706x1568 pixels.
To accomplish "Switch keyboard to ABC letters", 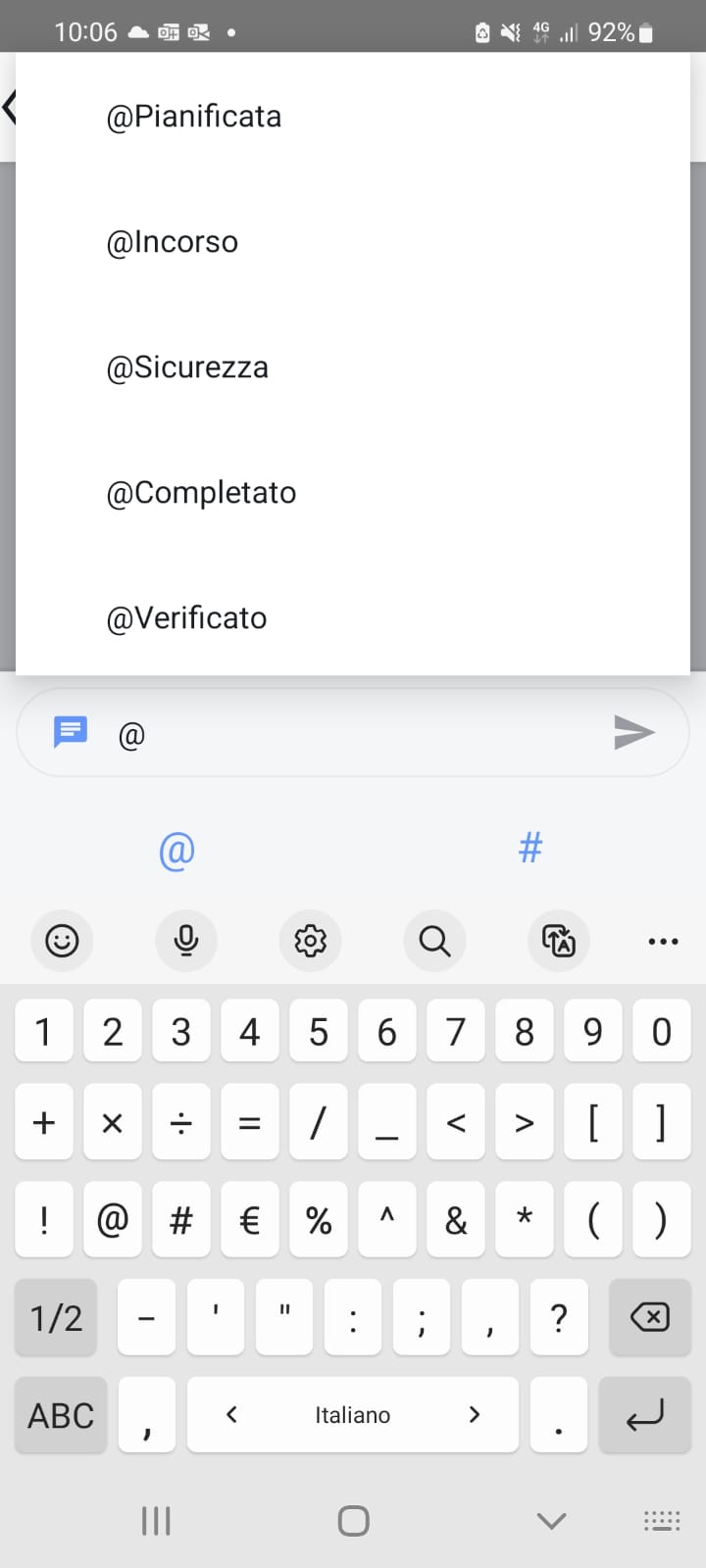I will tap(61, 1415).
